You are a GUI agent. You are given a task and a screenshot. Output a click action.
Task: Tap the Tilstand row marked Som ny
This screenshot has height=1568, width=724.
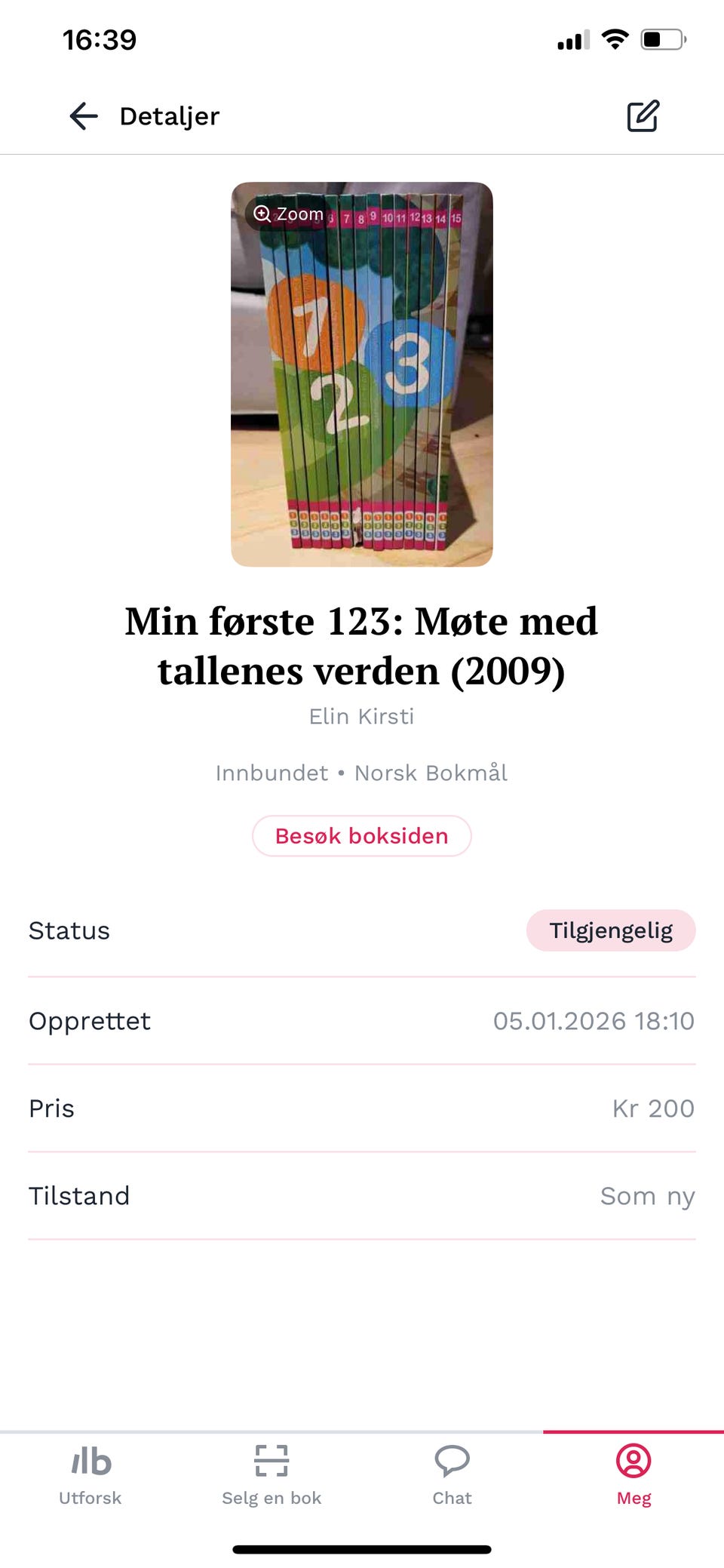(361, 1196)
